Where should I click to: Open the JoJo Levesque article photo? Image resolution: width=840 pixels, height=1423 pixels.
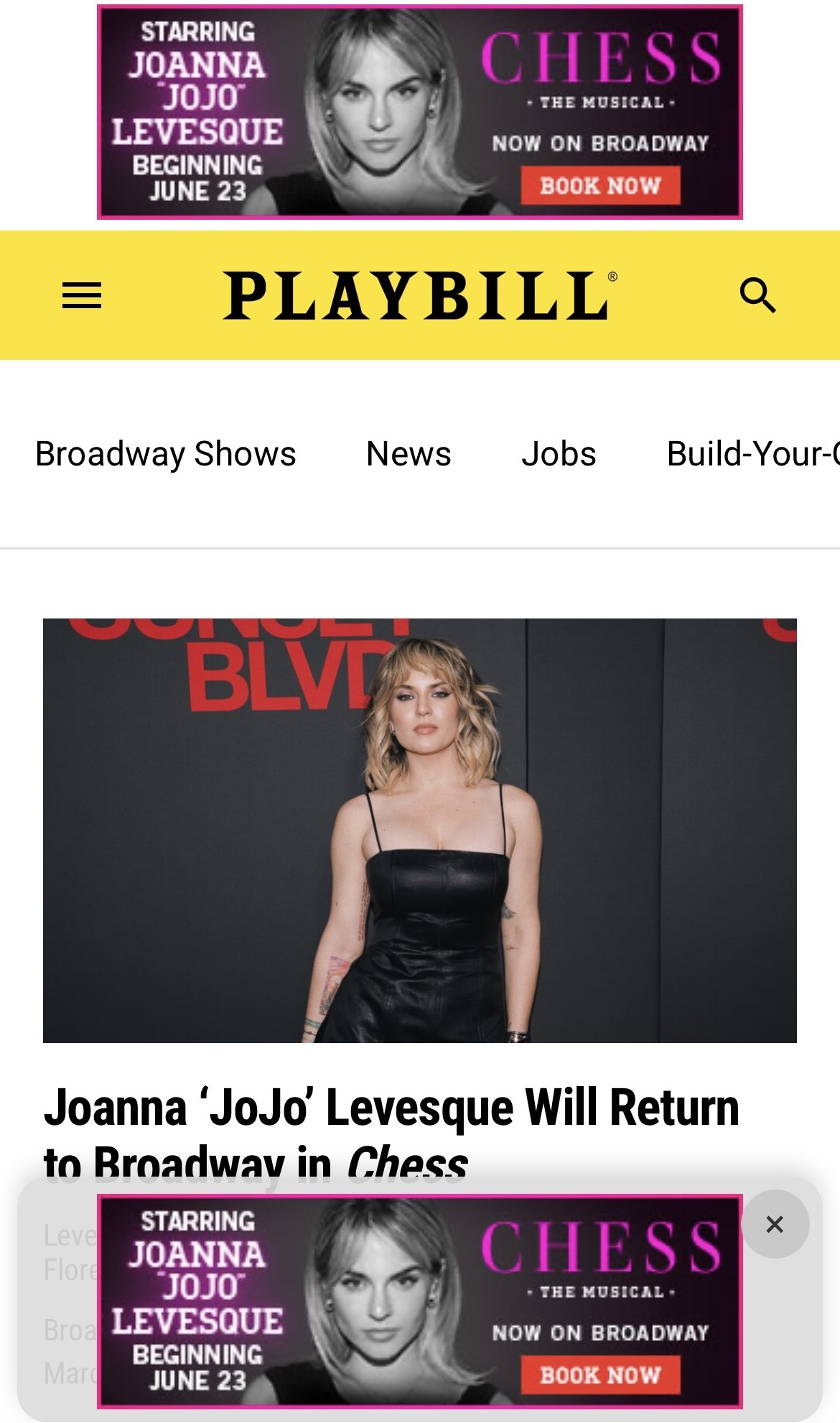(419, 830)
